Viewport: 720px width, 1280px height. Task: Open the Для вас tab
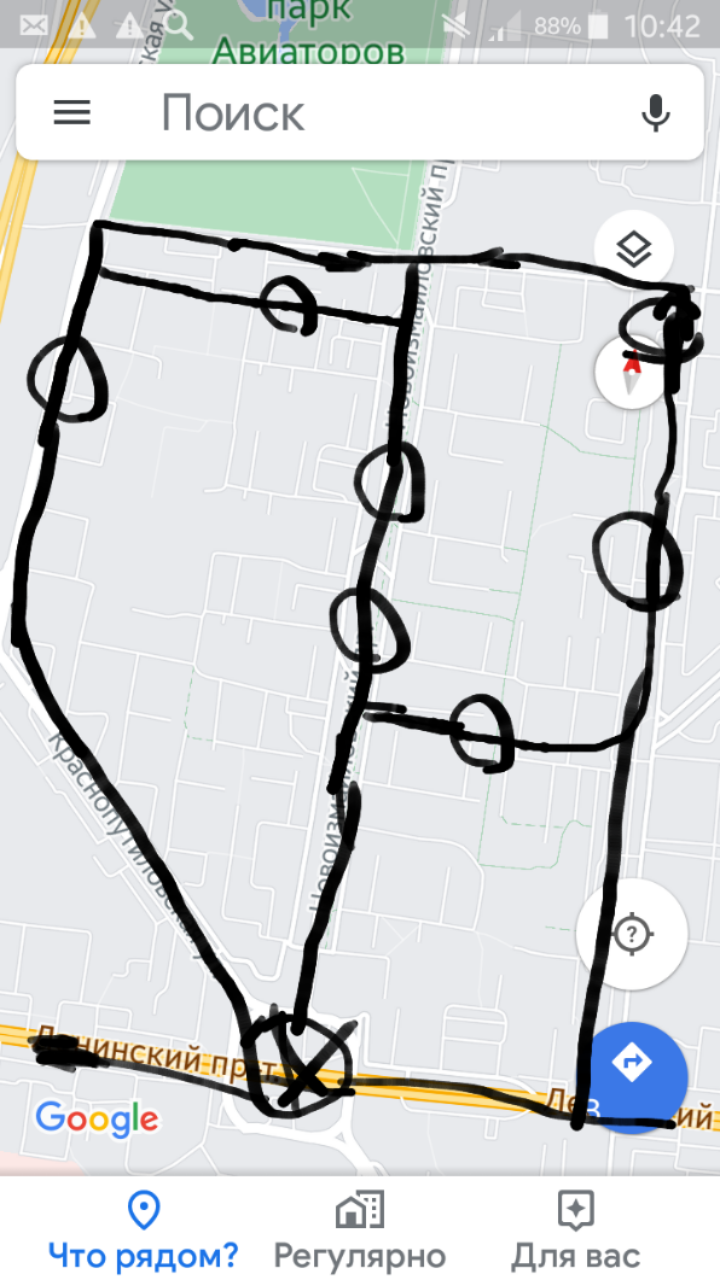coord(576,1228)
